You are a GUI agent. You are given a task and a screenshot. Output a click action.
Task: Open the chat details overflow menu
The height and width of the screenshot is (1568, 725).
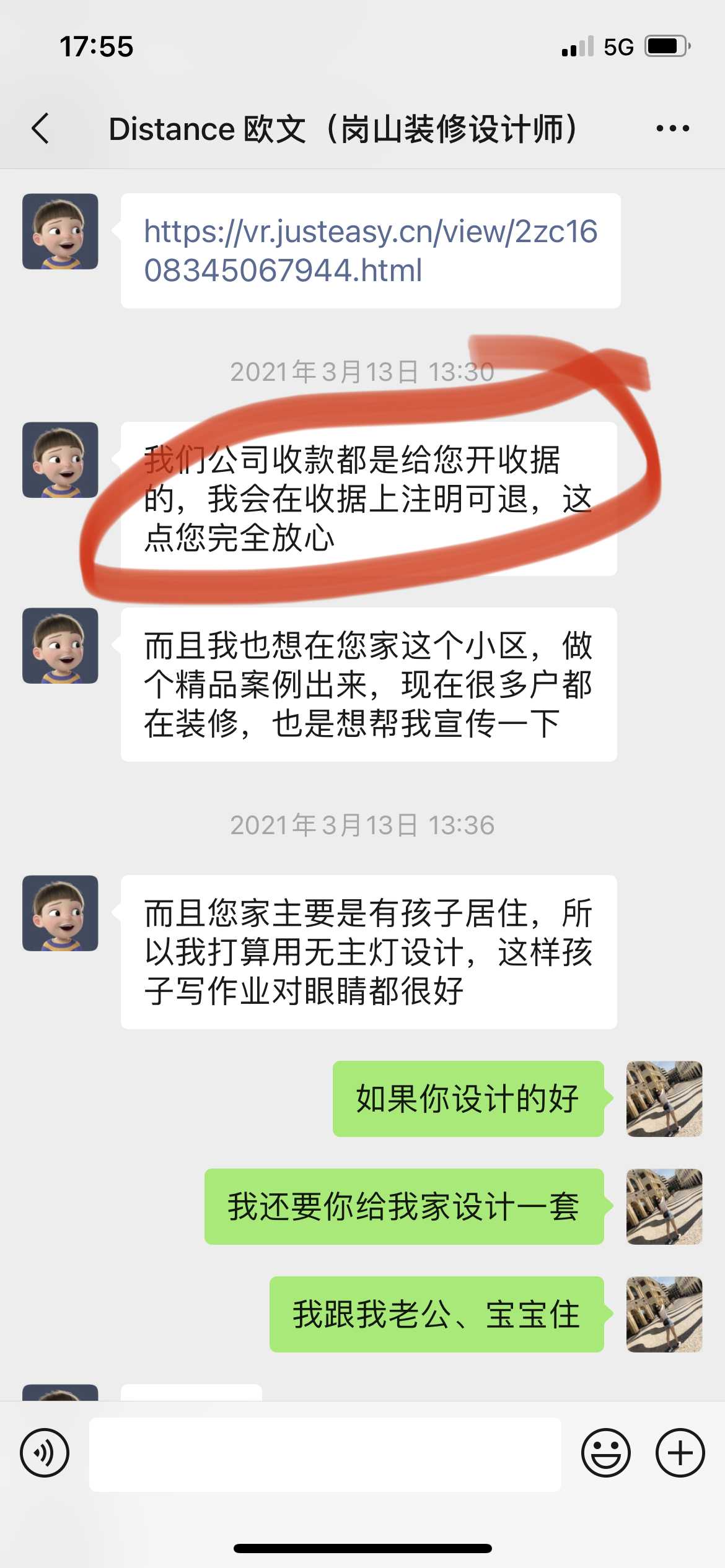(672, 129)
